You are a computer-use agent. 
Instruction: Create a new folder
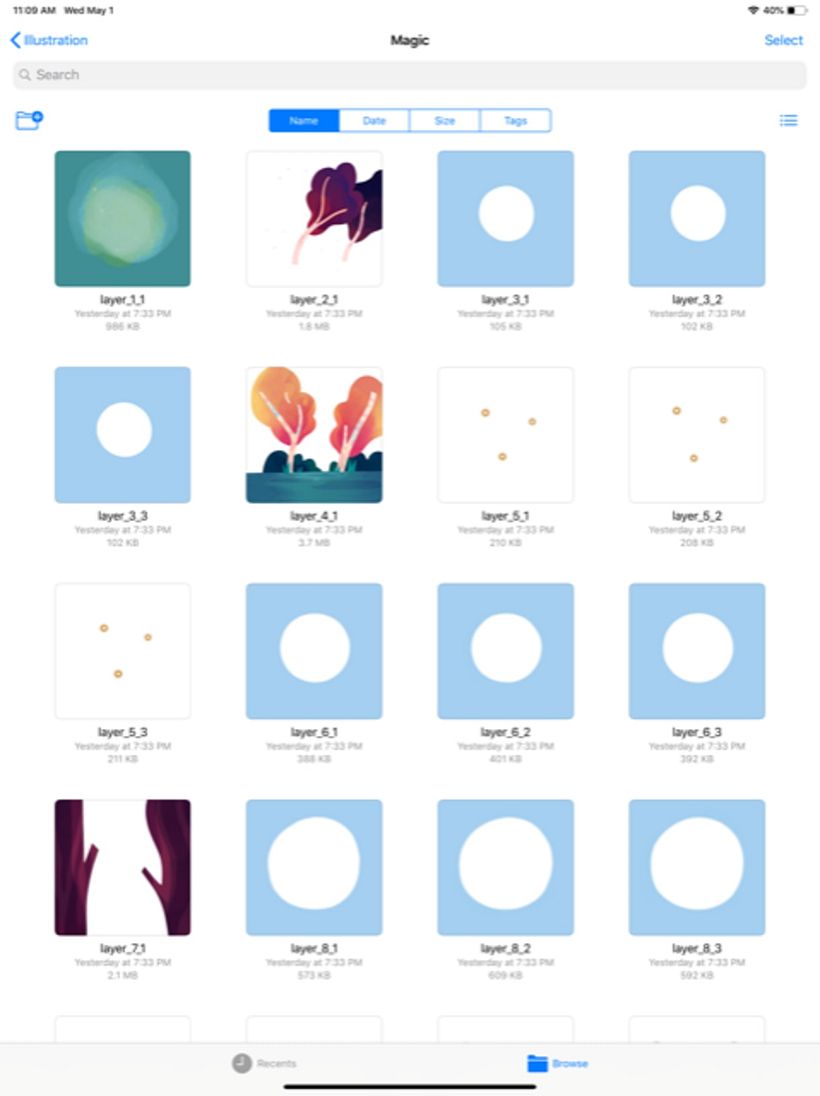[29, 120]
